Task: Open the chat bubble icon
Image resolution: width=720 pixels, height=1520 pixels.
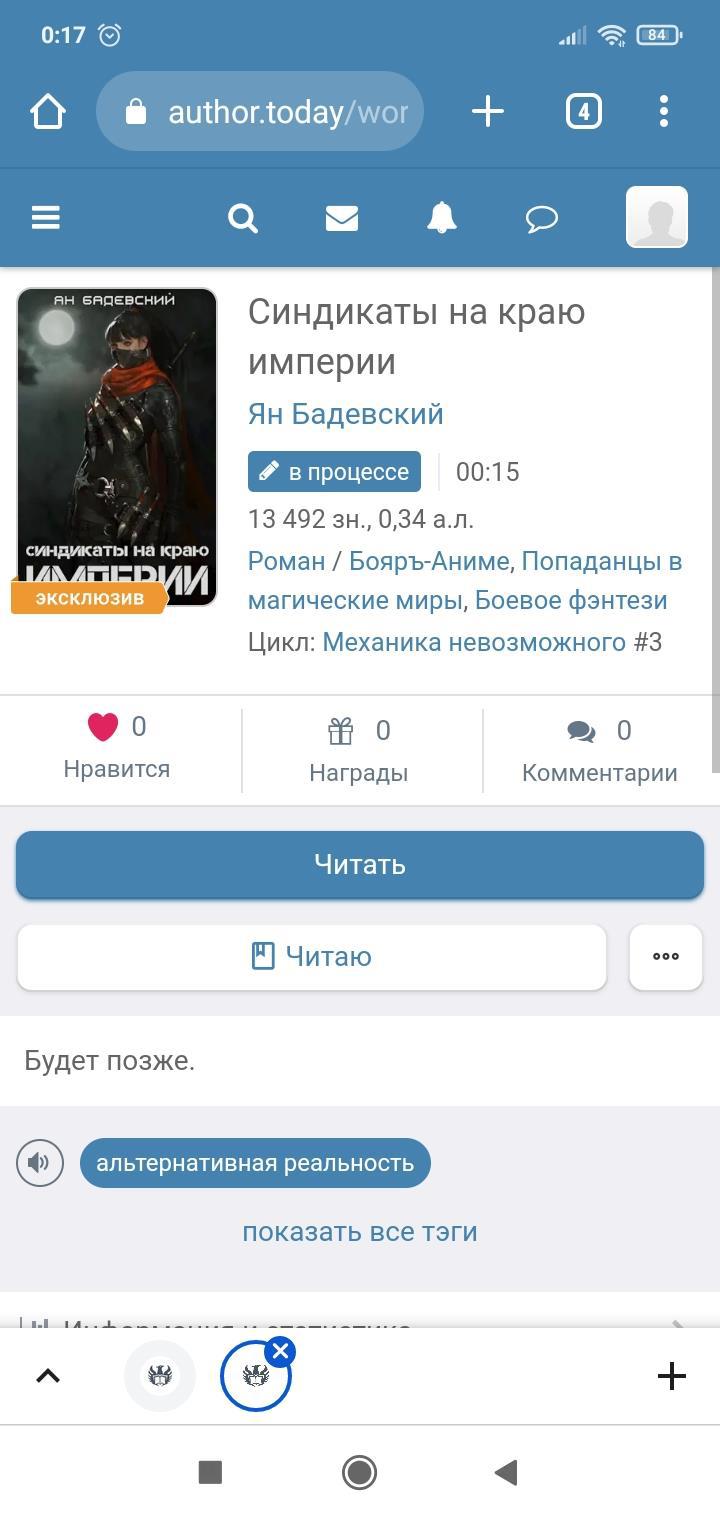Action: (541, 218)
